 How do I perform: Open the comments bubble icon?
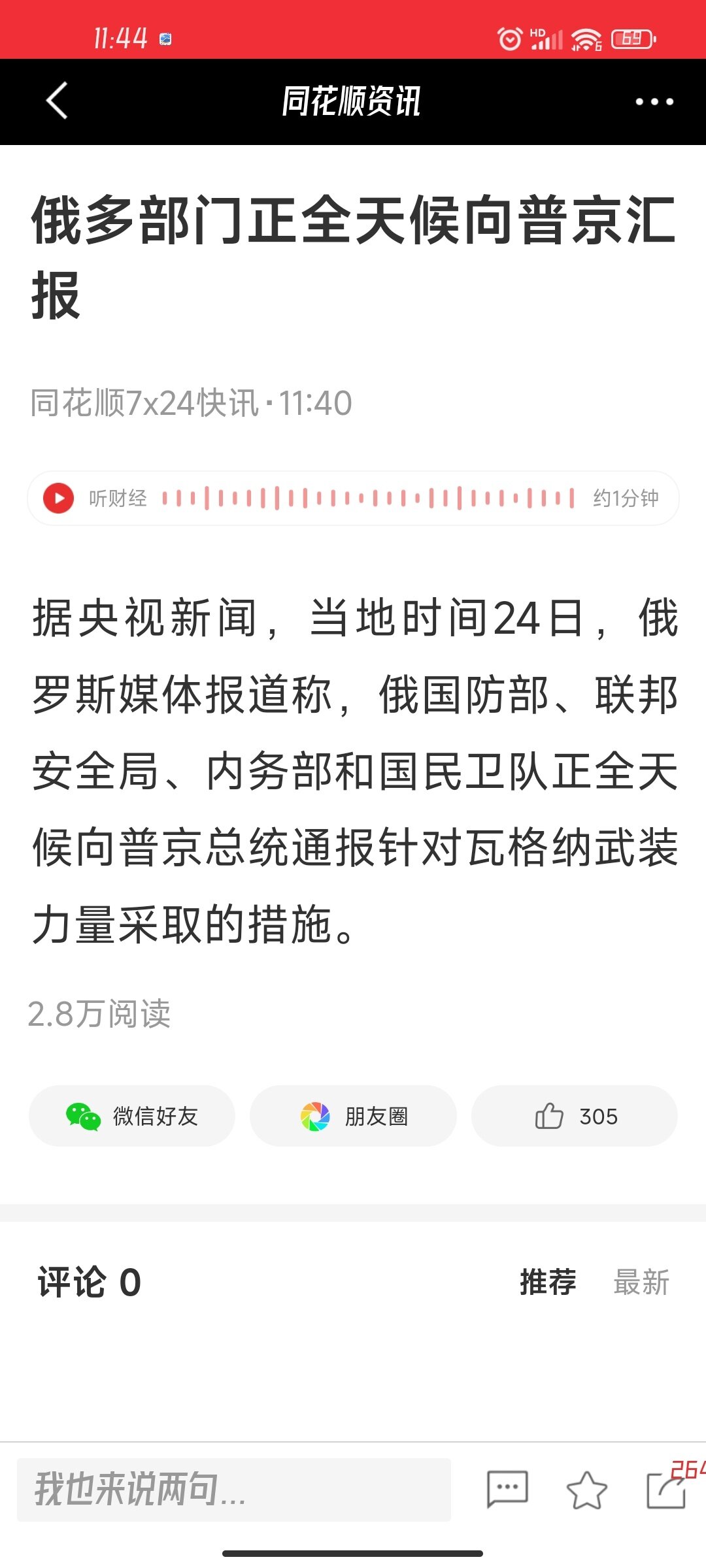tap(507, 1490)
